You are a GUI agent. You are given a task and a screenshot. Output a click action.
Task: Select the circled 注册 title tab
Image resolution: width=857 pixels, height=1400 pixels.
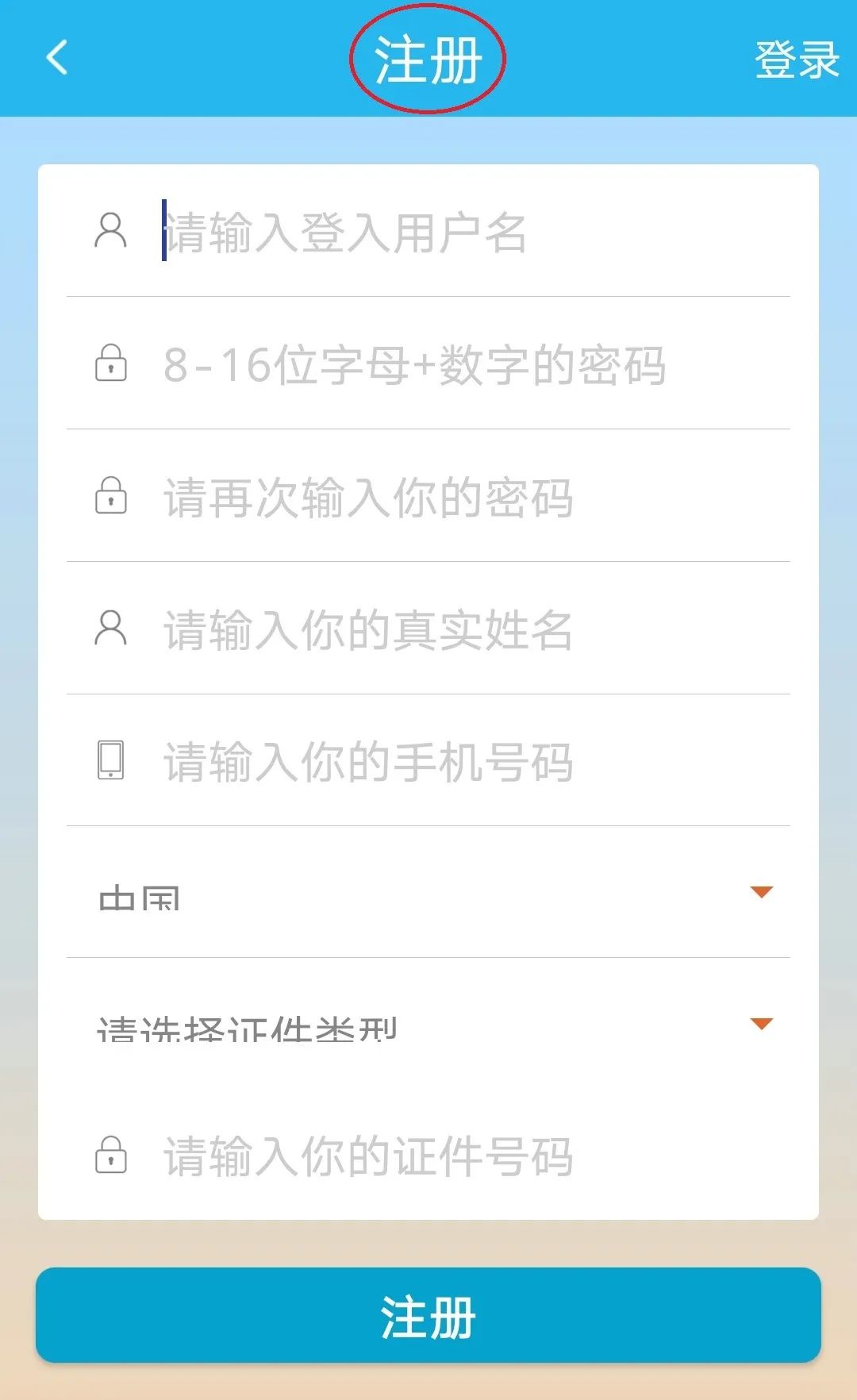tap(428, 60)
